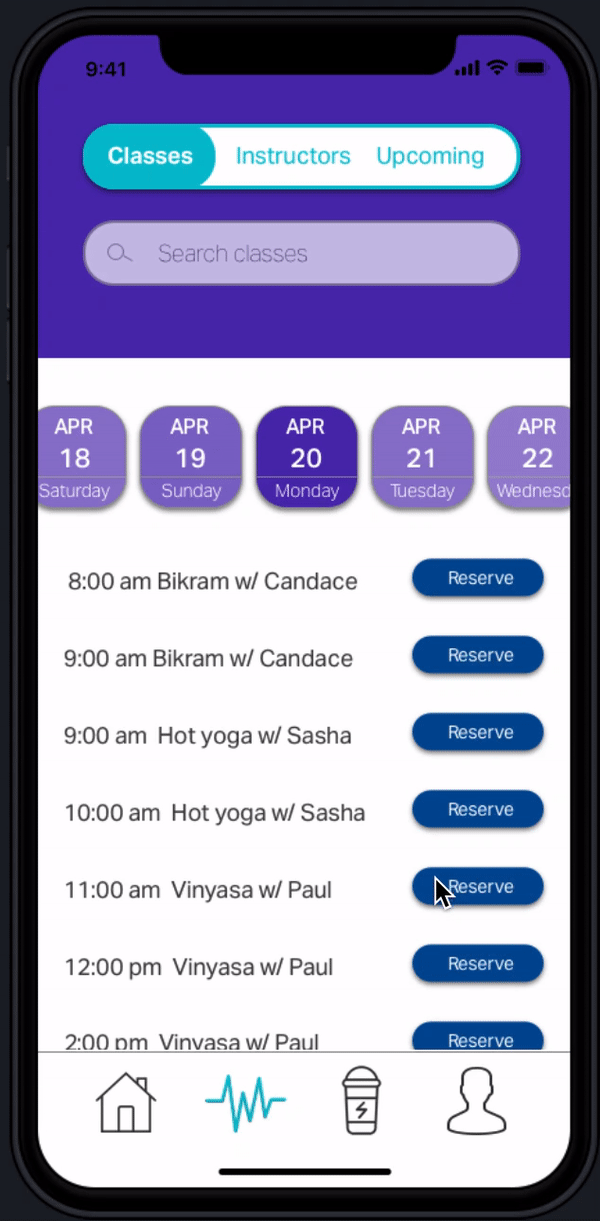
Task: Reserve the 12:00 pm Vinyasa class
Action: coord(478,963)
